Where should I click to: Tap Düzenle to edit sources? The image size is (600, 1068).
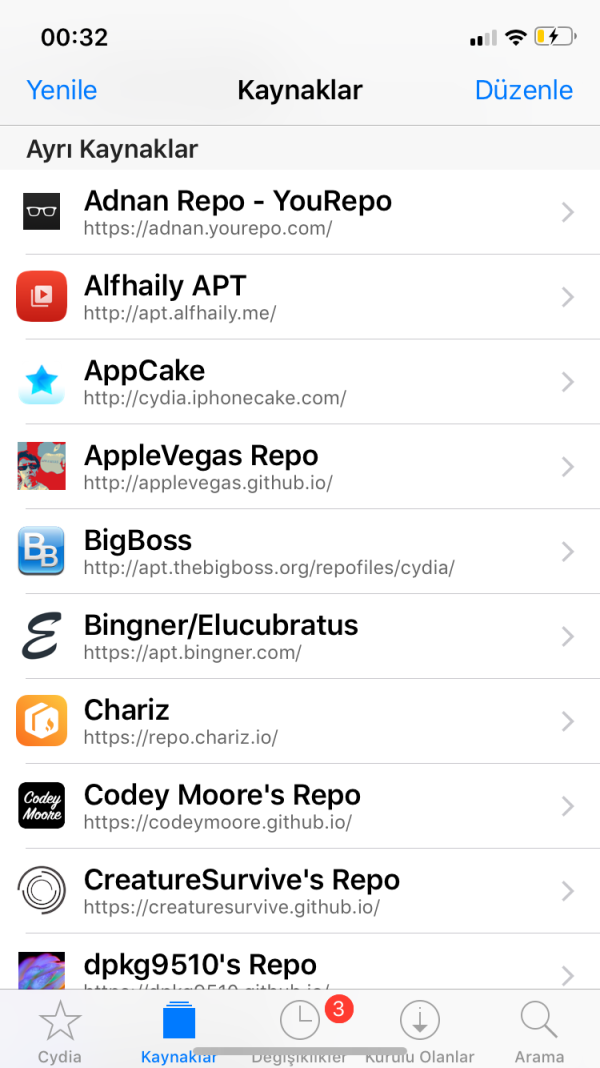tap(523, 90)
